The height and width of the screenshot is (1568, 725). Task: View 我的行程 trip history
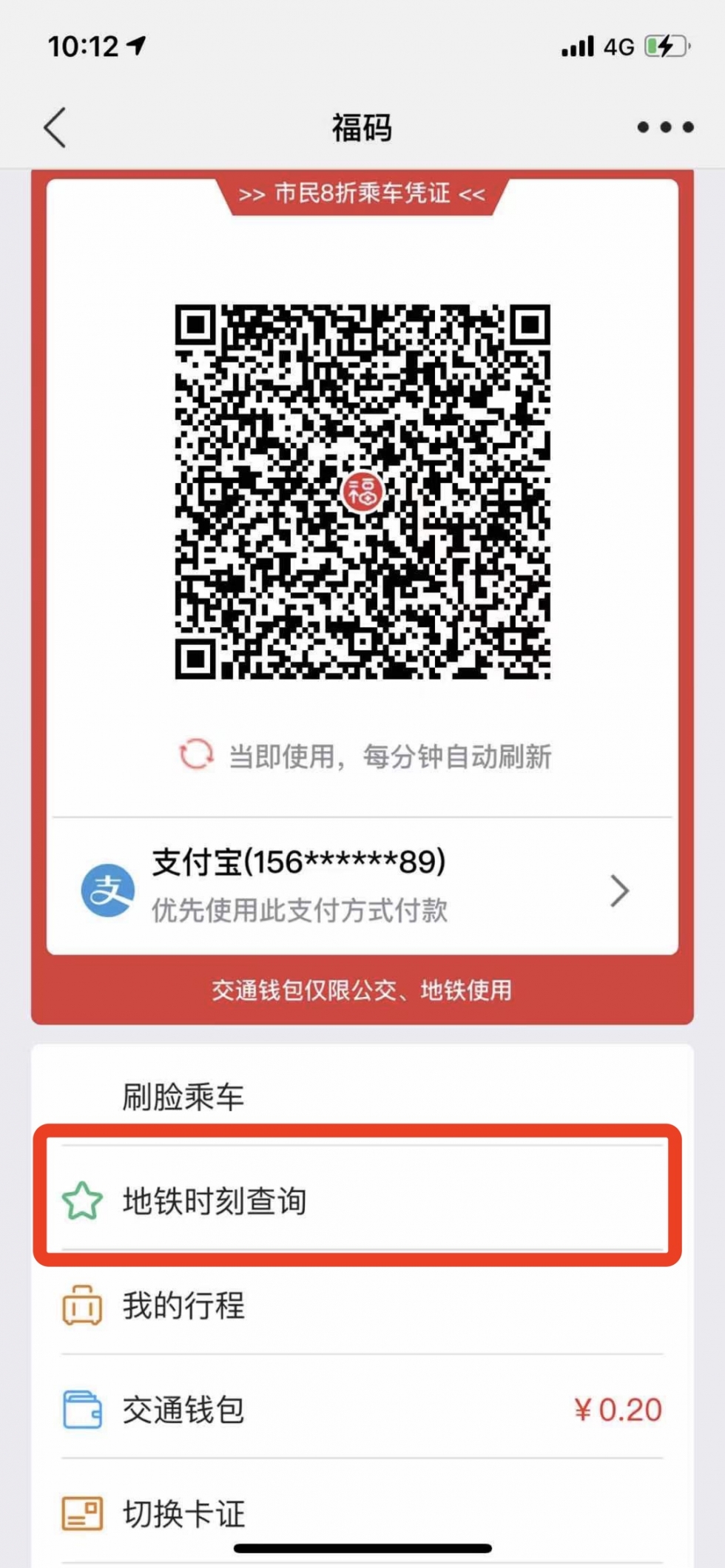[x=183, y=1305]
